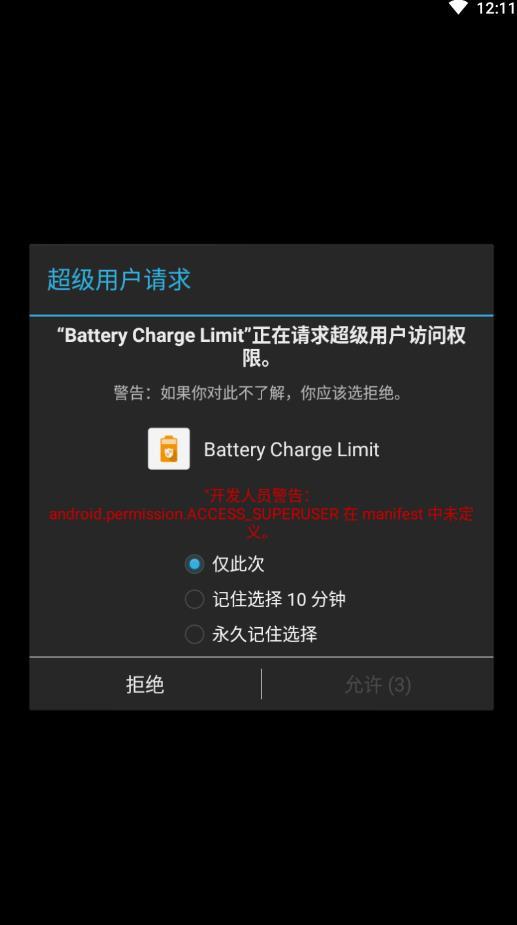Select 永久记住选择 option
The height and width of the screenshot is (925, 517).
tap(251, 634)
